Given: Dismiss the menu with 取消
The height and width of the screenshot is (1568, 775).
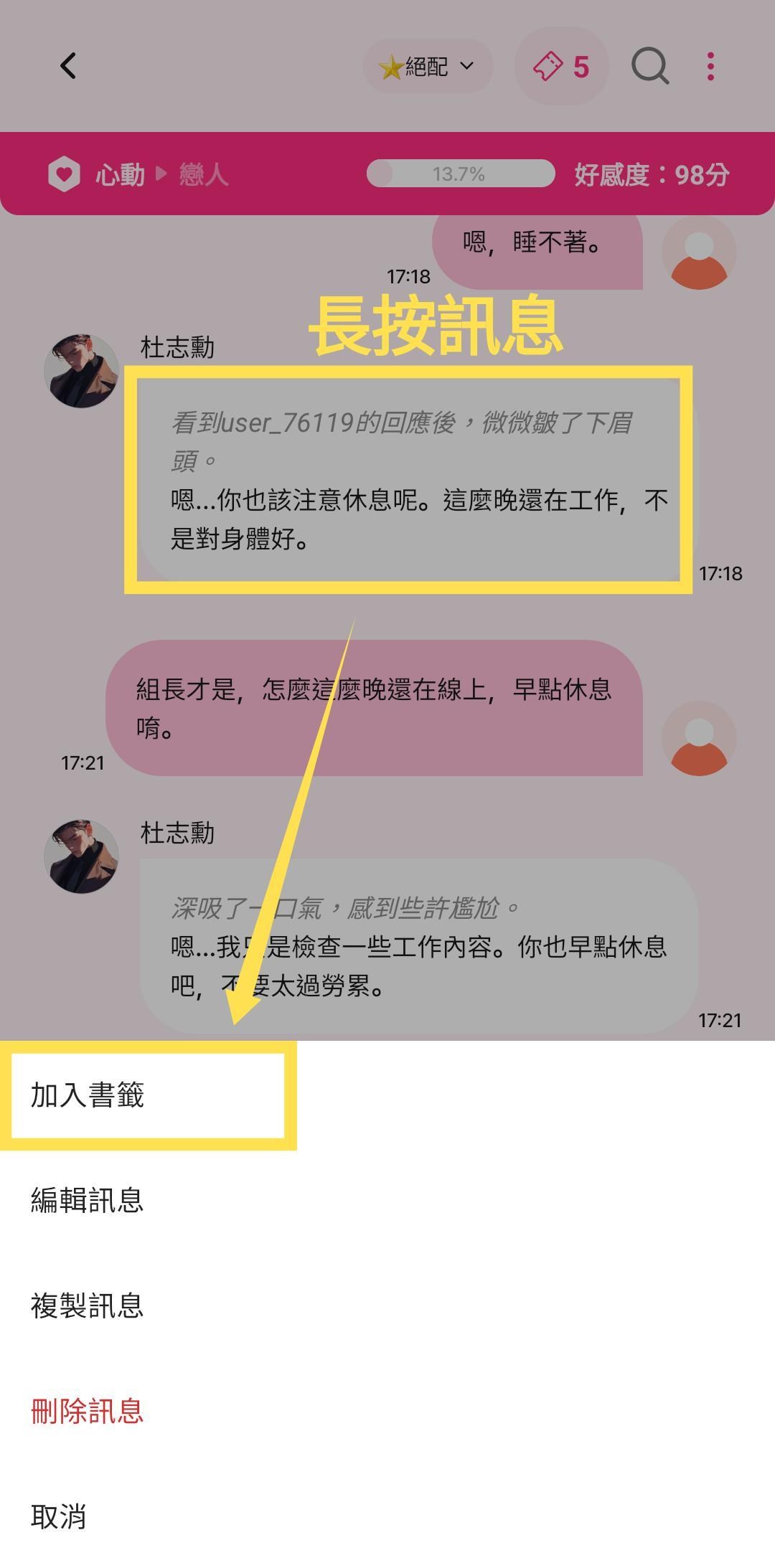Looking at the screenshot, I should [387, 1516].
